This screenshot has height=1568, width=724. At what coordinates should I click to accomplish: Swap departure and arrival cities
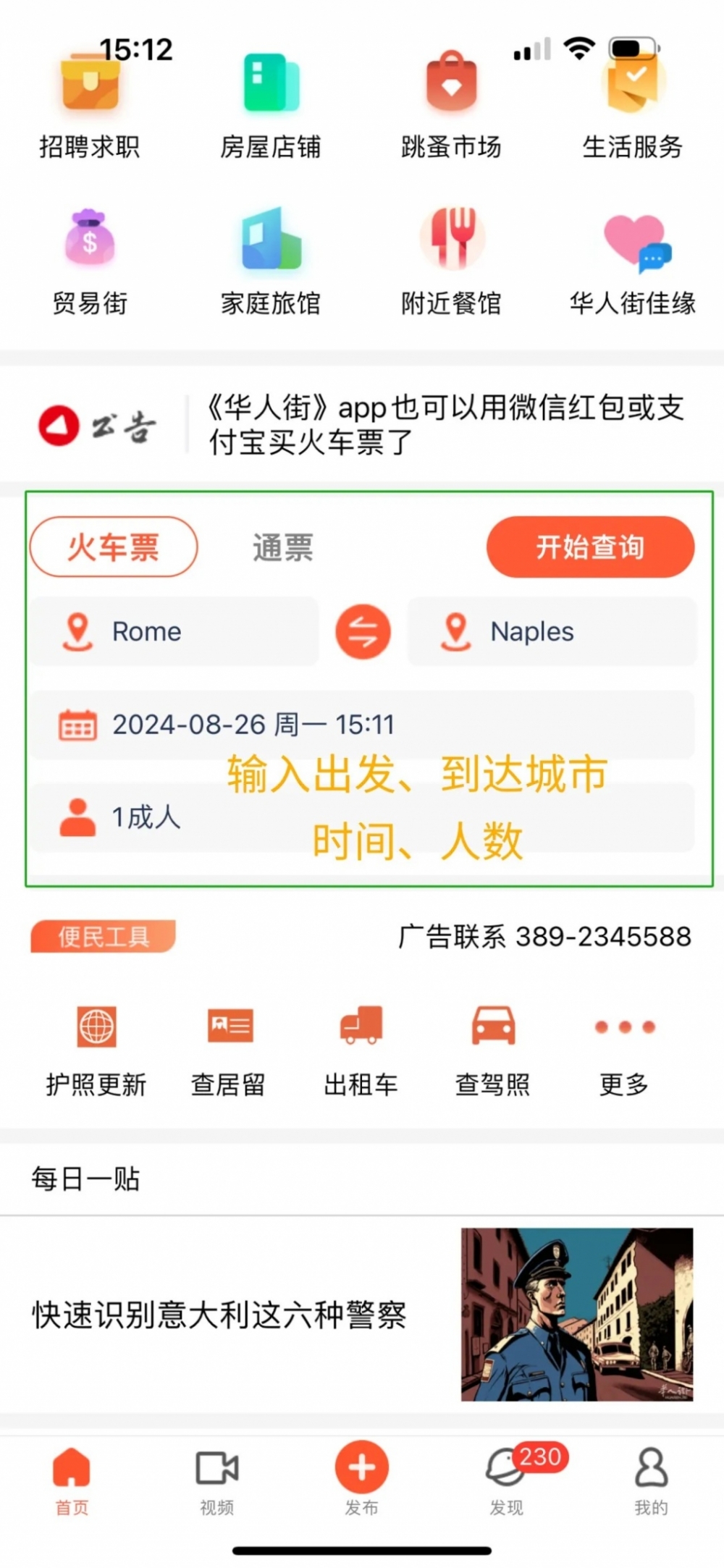[363, 632]
